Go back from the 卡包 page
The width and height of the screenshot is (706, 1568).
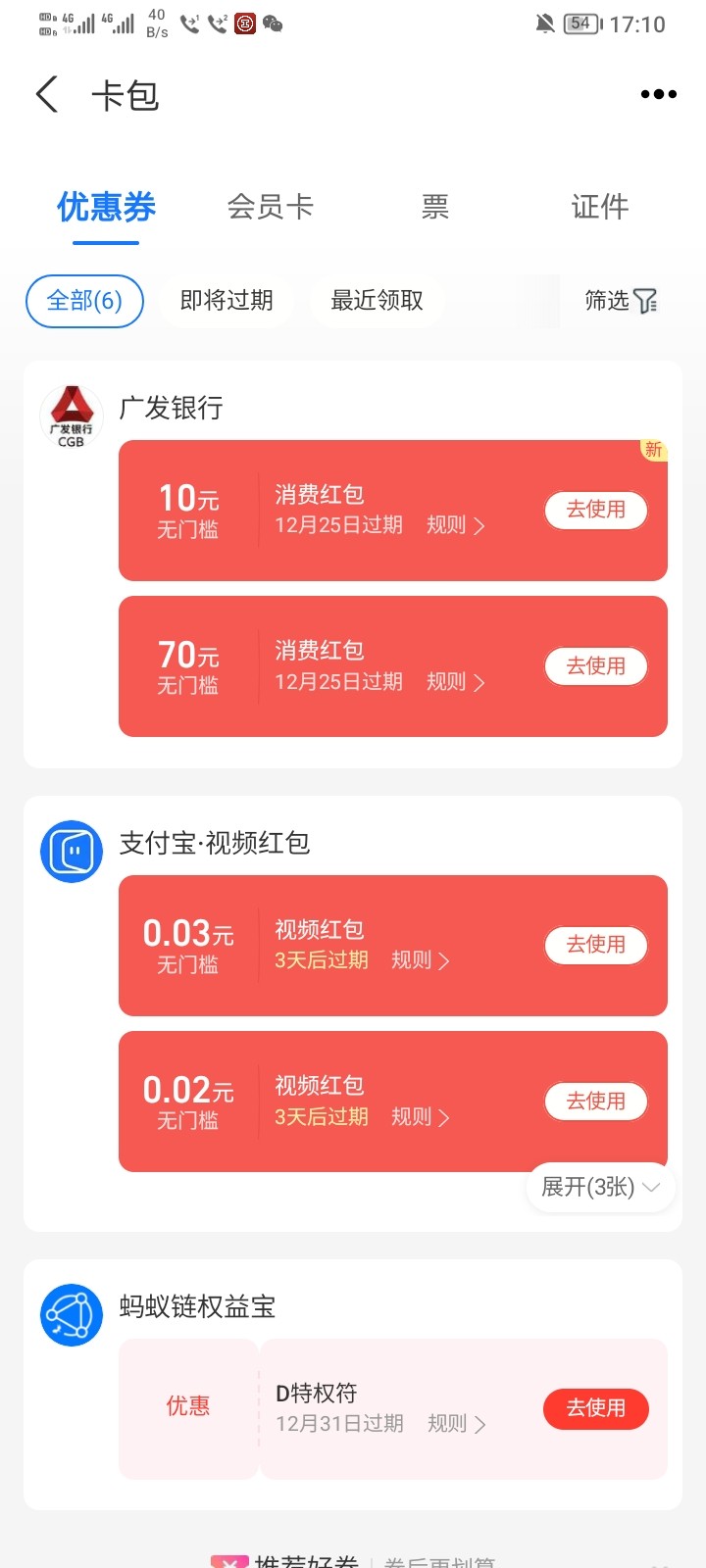[47, 95]
